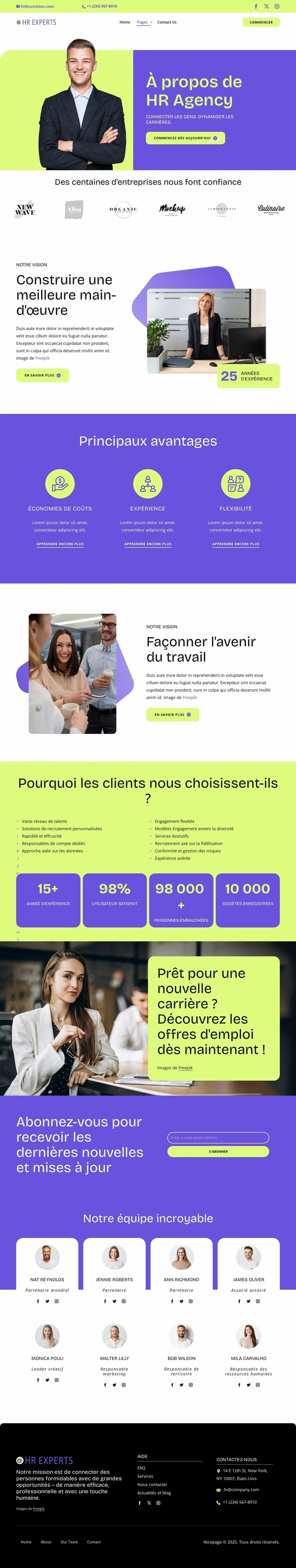The image size is (296, 1568).
Task: Tap the COMMENCER button in the header
Action: 260,22
